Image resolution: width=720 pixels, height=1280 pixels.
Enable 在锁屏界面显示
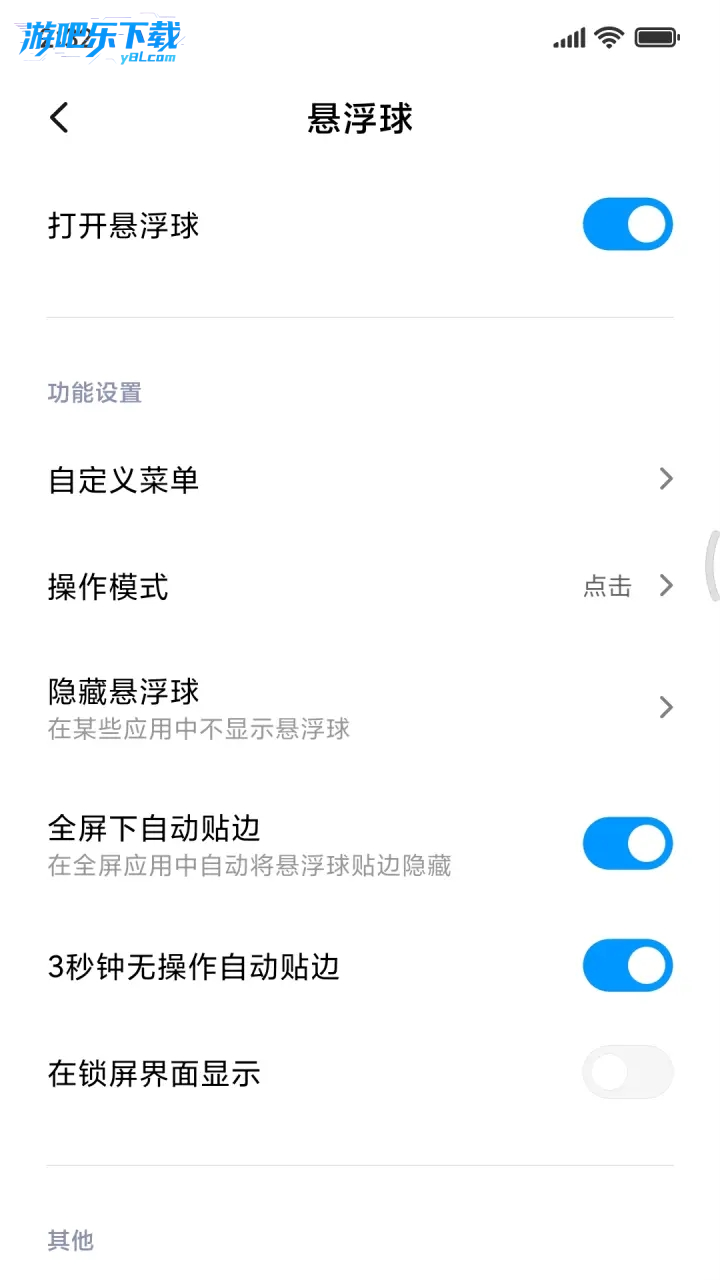(x=627, y=1073)
